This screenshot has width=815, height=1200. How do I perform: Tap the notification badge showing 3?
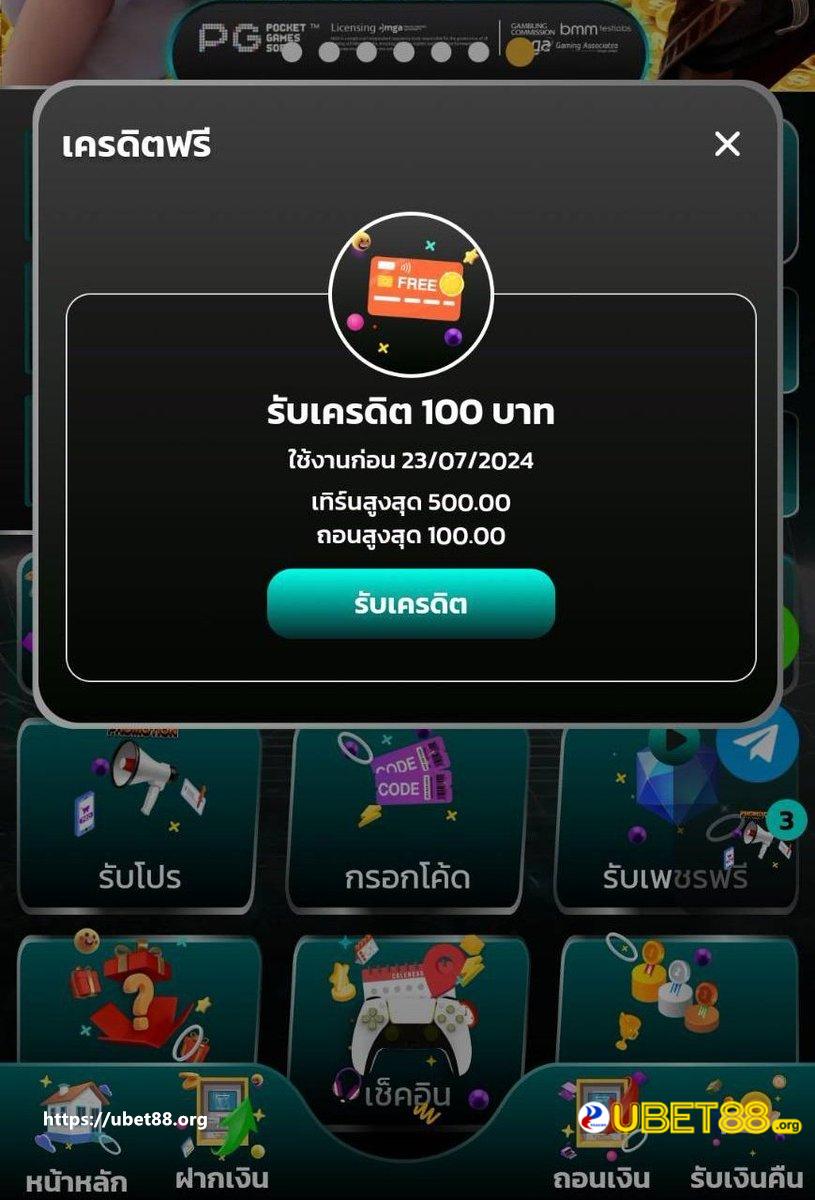pyautogui.click(x=789, y=818)
